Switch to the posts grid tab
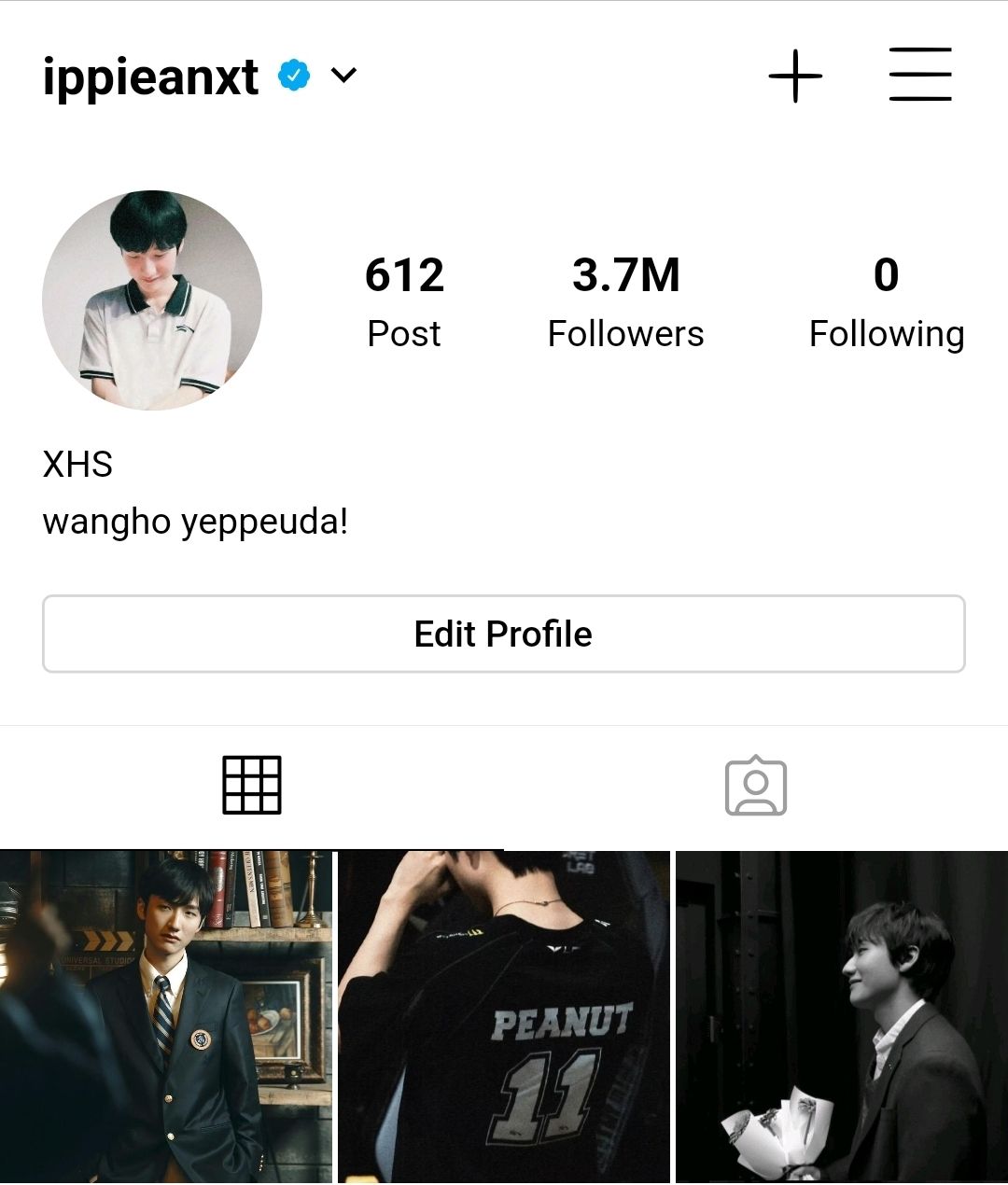Screen dimensions: 1008x1185 [x=252, y=786]
